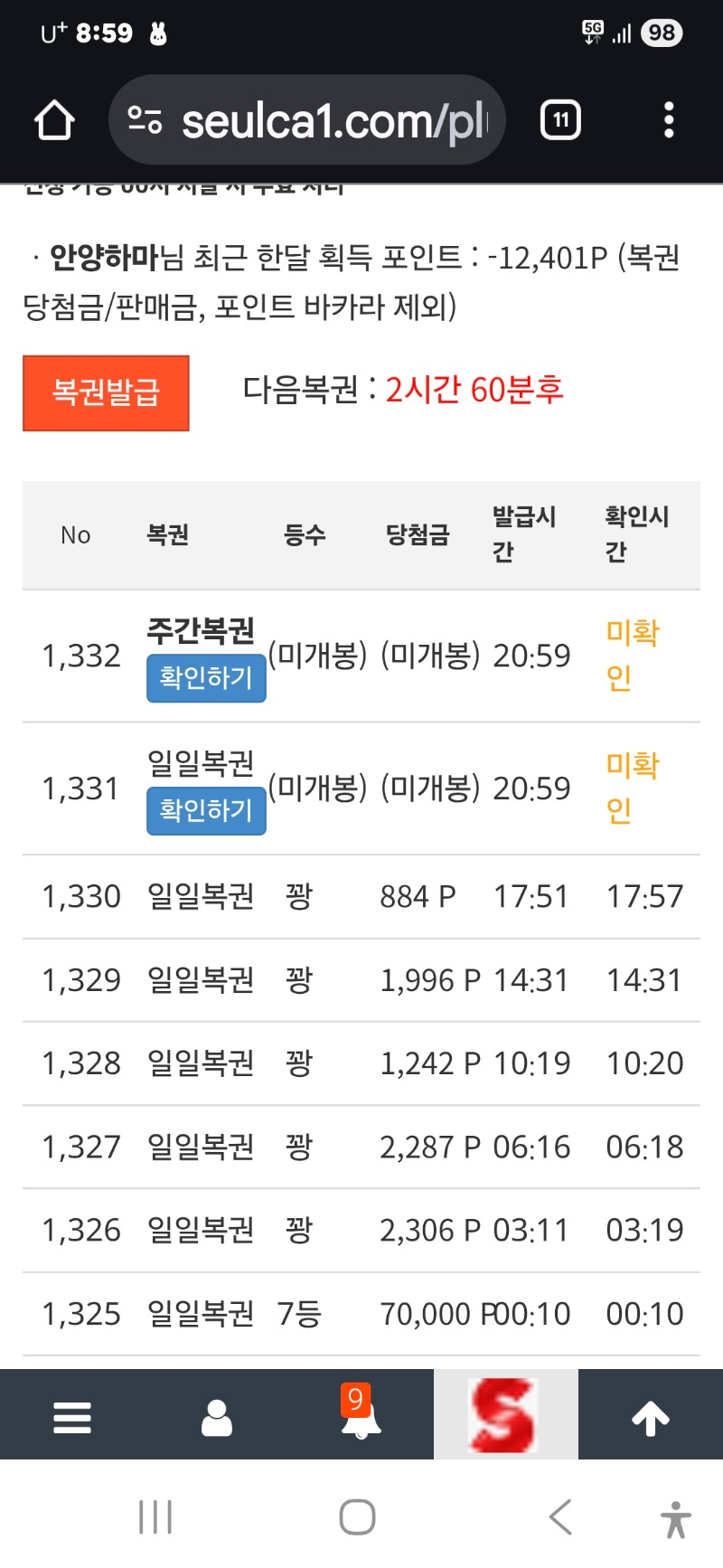723x1568 pixels.
Task: Tap the seulca1.com address bar
Action: [x=306, y=120]
